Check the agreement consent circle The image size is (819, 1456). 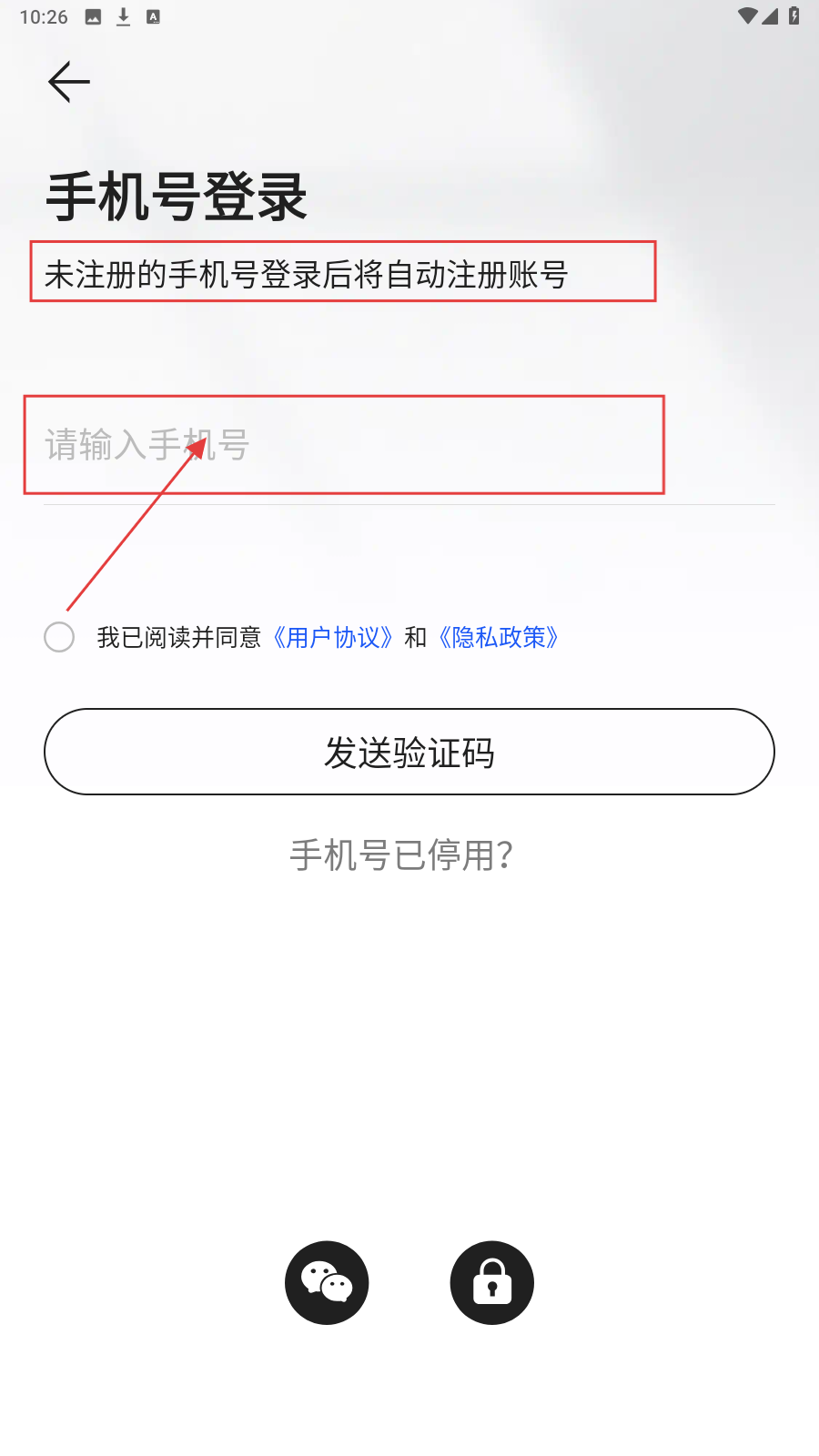(x=59, y=637)
